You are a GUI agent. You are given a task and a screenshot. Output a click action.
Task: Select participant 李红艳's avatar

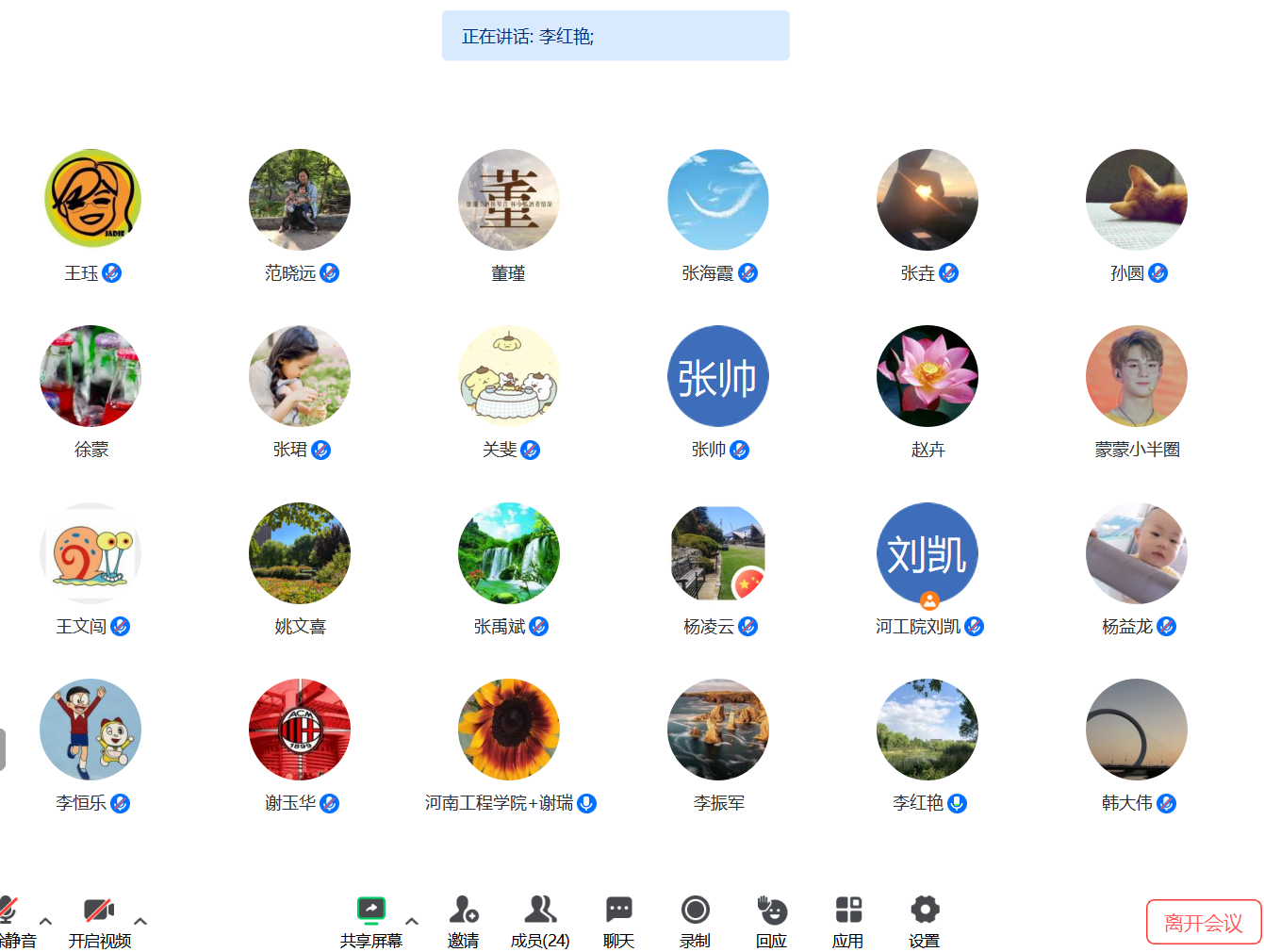(x=927, y=730)
